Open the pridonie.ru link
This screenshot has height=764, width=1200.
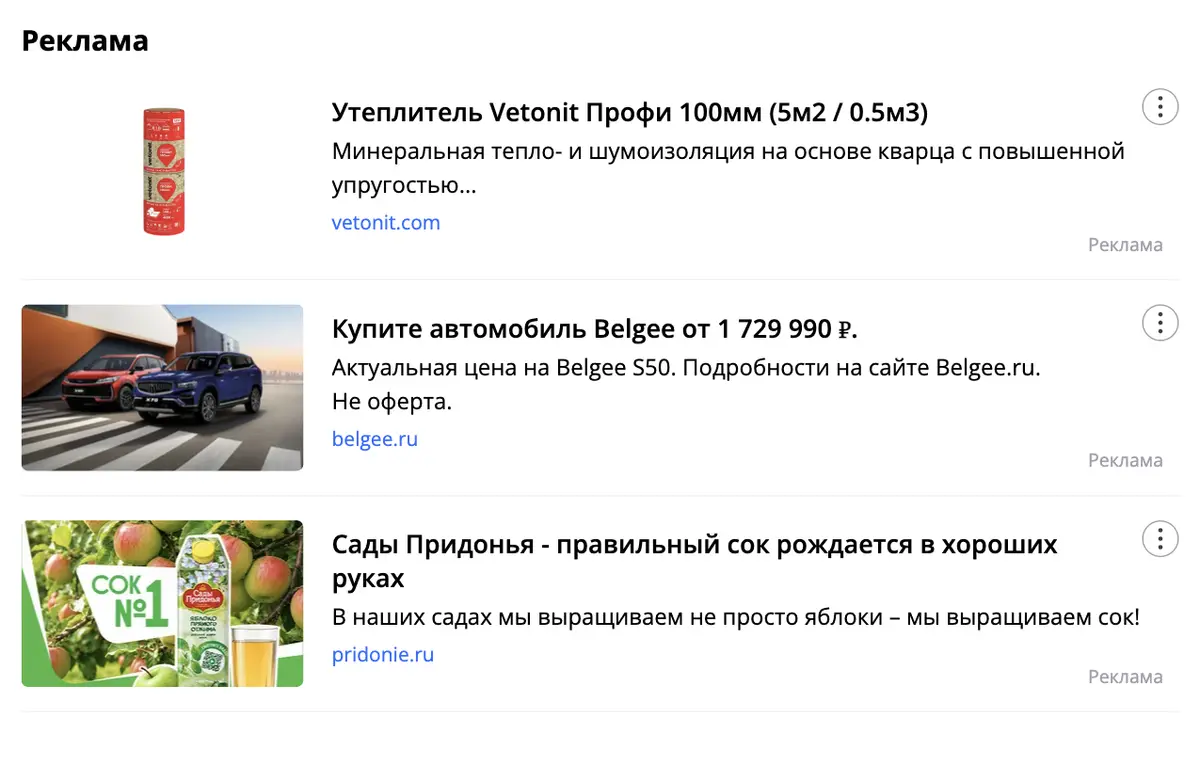383,655
